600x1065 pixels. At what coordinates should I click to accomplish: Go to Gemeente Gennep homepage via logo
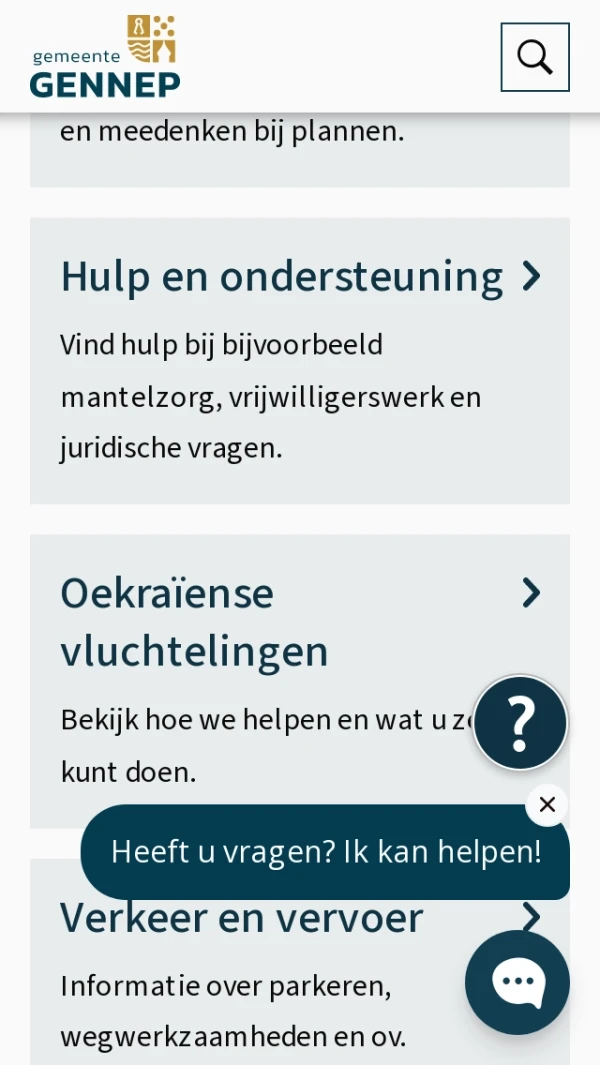(105, 57)
